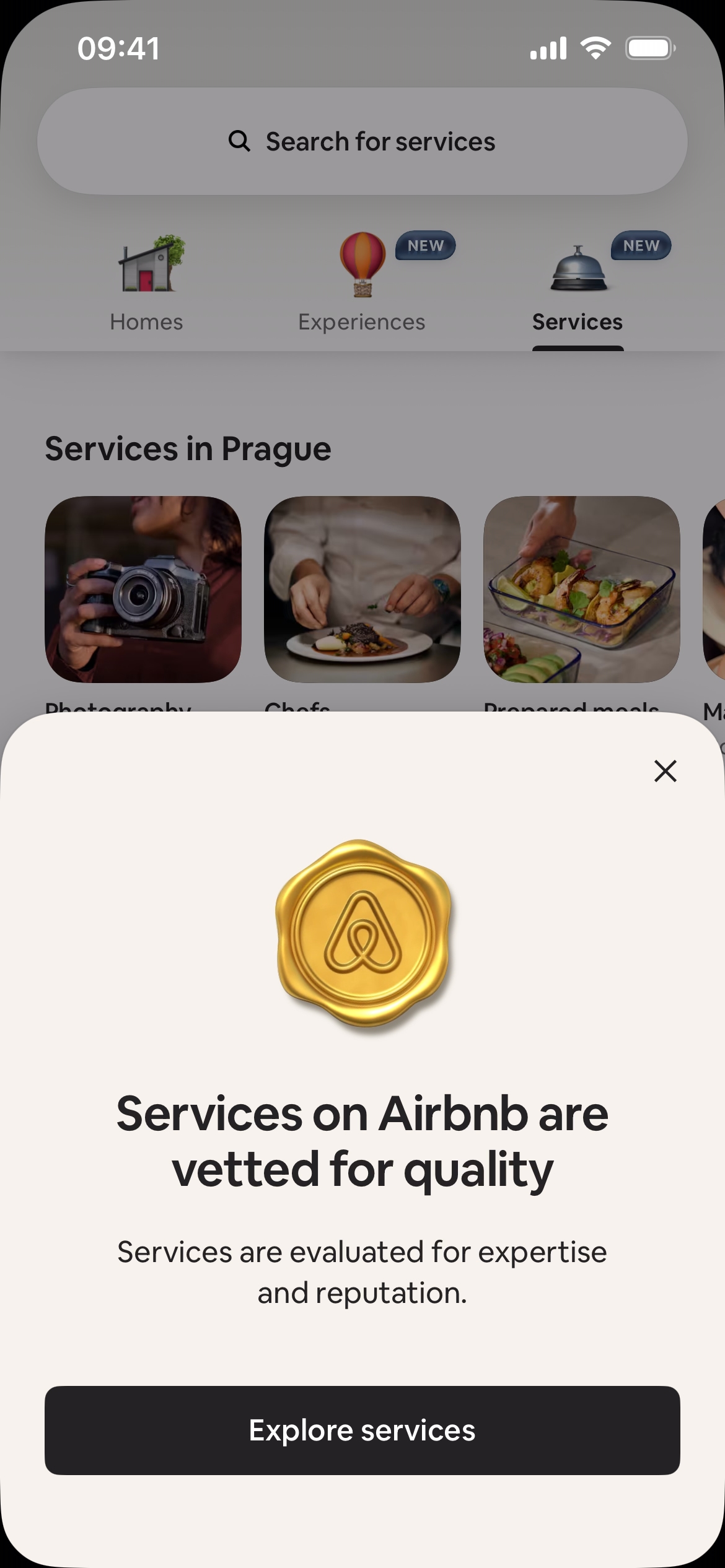Close the vetted for quality sheet
The height and width of the screenshot is (1568, 725).
point(665,771)
